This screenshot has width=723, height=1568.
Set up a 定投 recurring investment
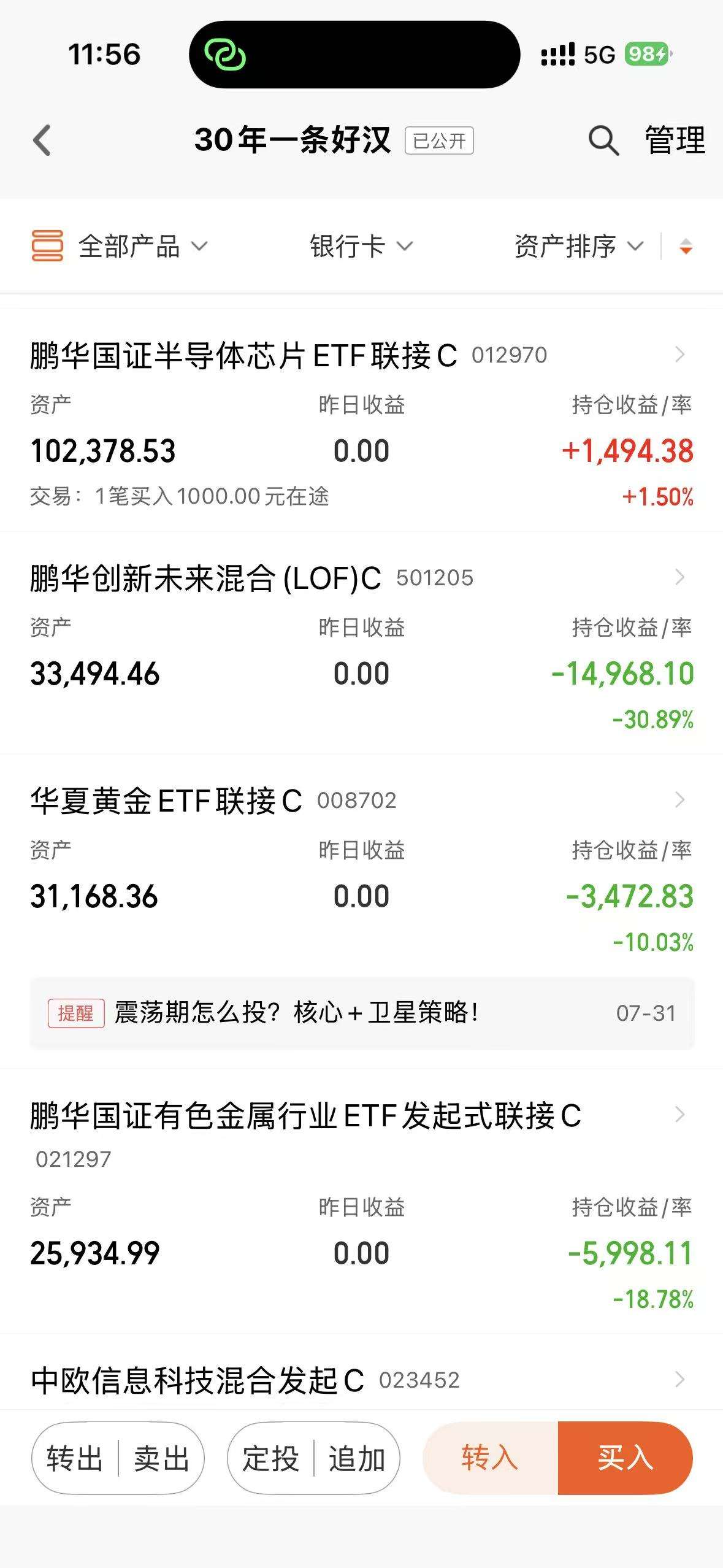pos(270,1458)
